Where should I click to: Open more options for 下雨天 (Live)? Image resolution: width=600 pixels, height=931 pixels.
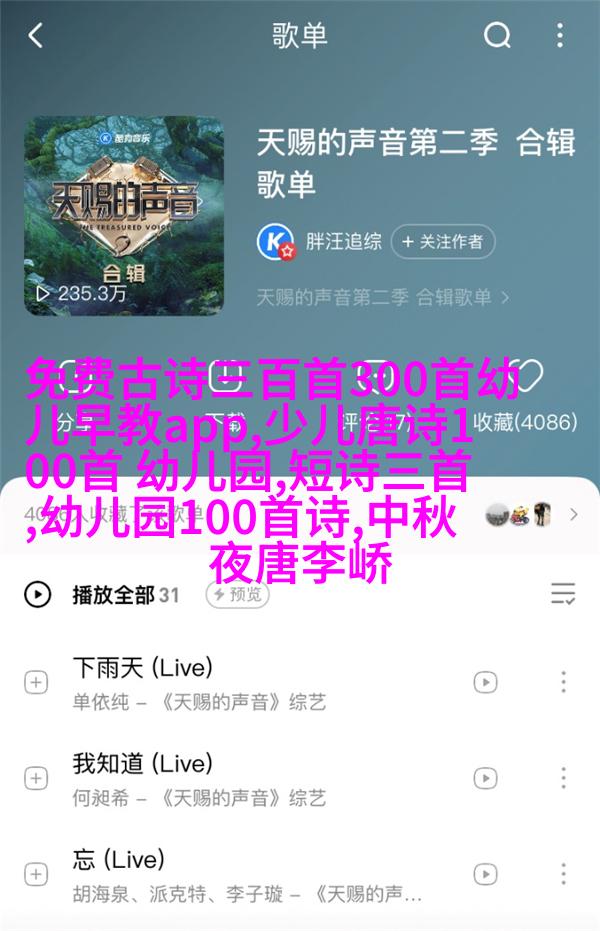point(563,682)
